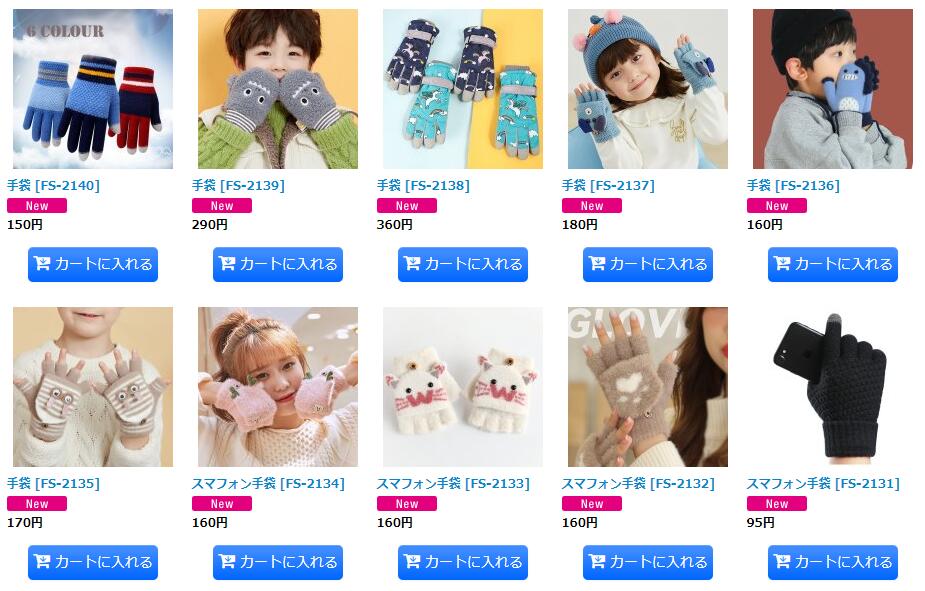View the FS-2133 cat glove product image
The image size is (925, 591).
(463, 387)
